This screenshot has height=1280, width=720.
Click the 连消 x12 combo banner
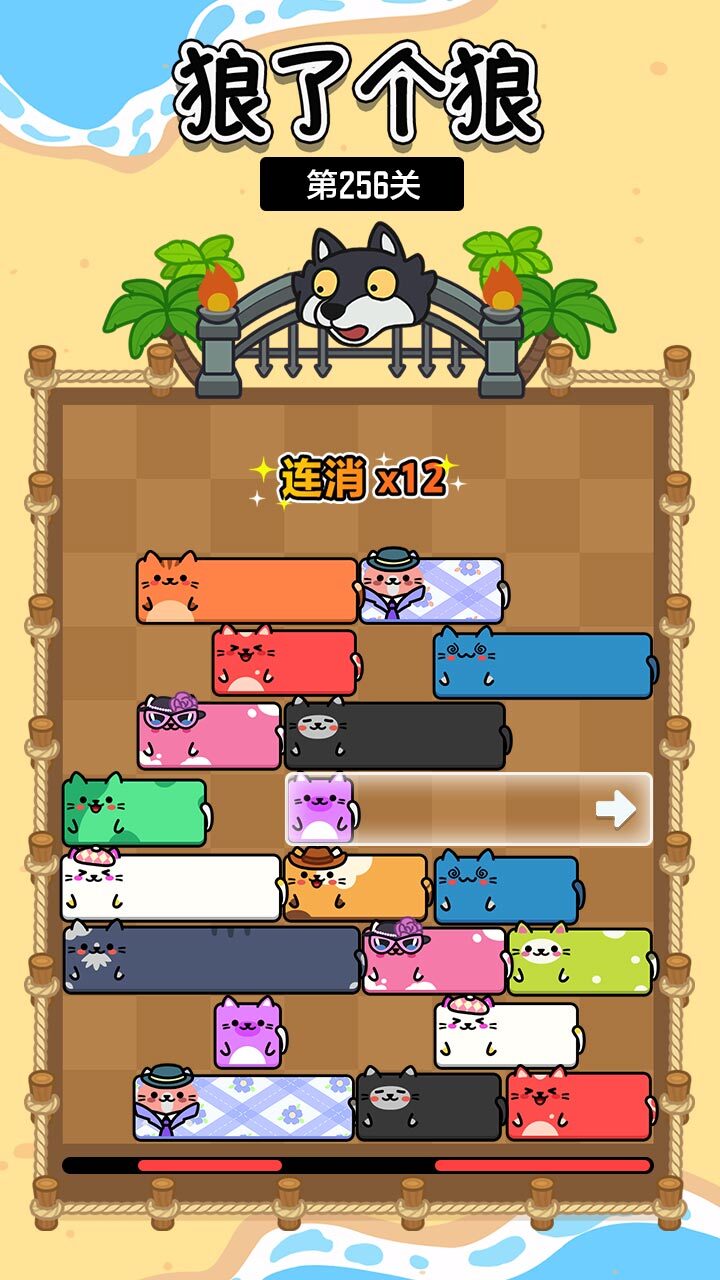pos(360,475)
